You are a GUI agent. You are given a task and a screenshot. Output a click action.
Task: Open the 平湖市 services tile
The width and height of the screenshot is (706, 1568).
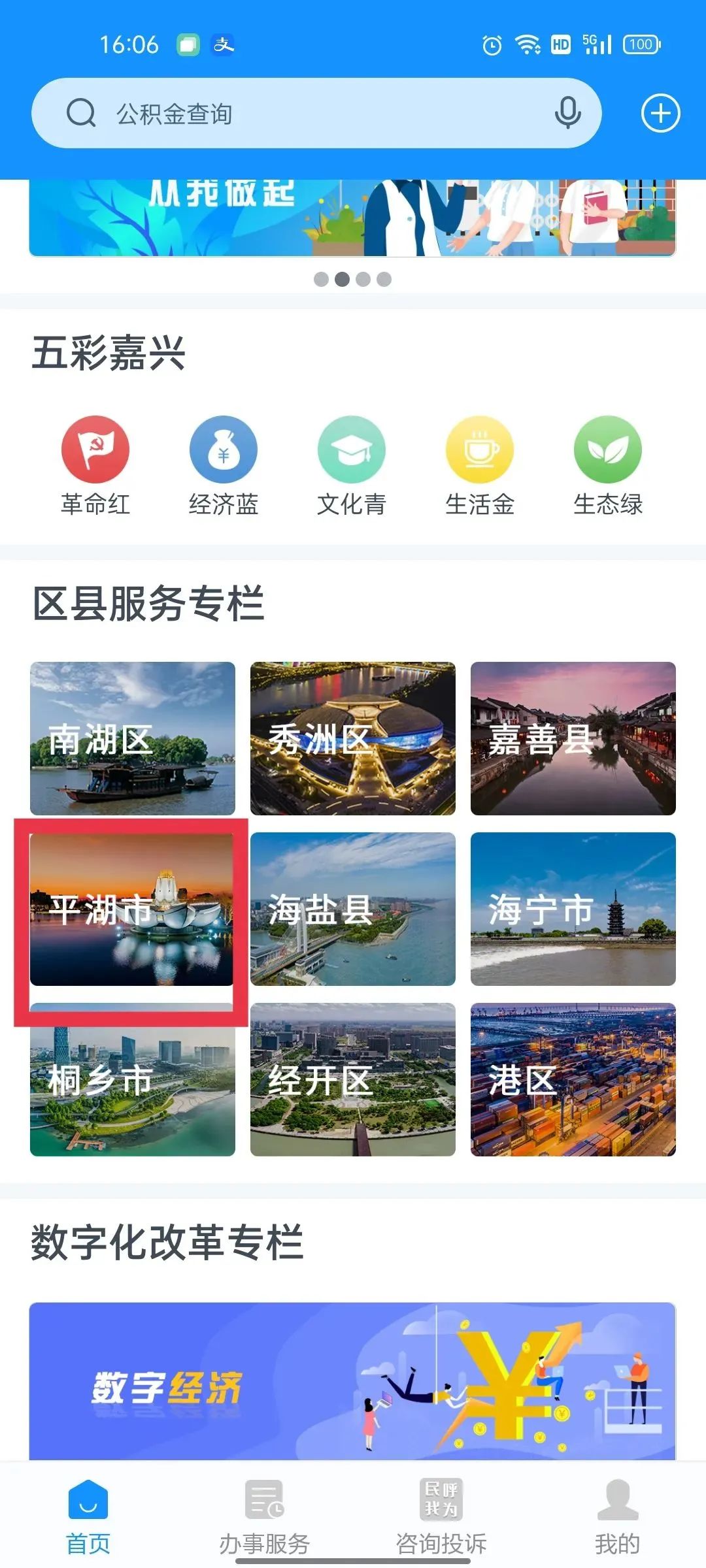coord(133,909)
